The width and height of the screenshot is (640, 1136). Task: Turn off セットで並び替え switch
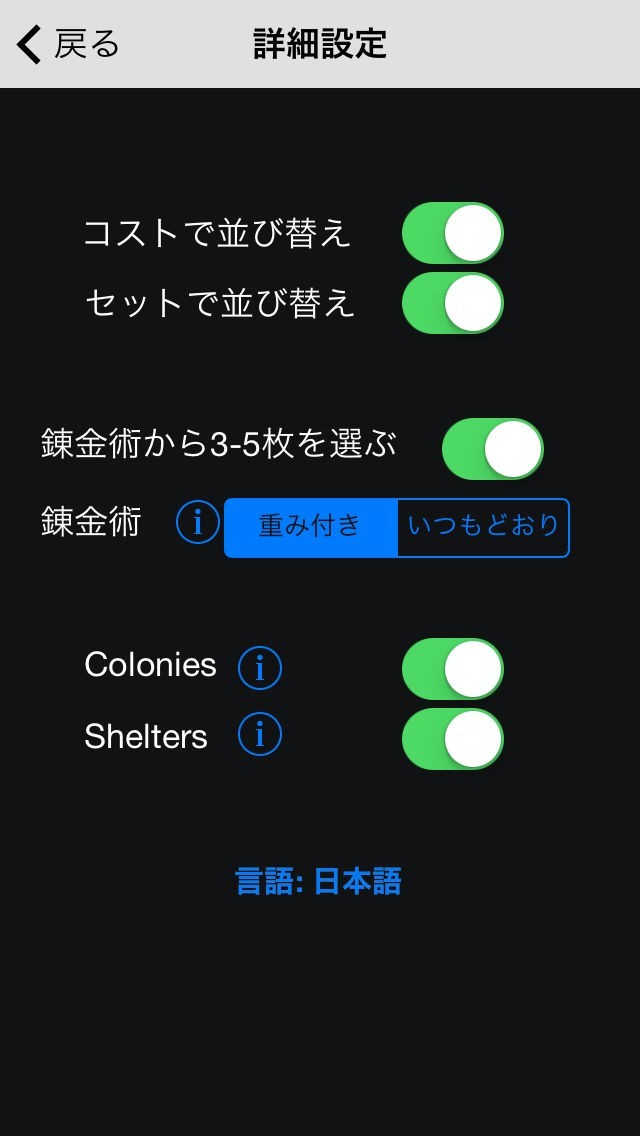pyautogui.click(x=452, y=303)
